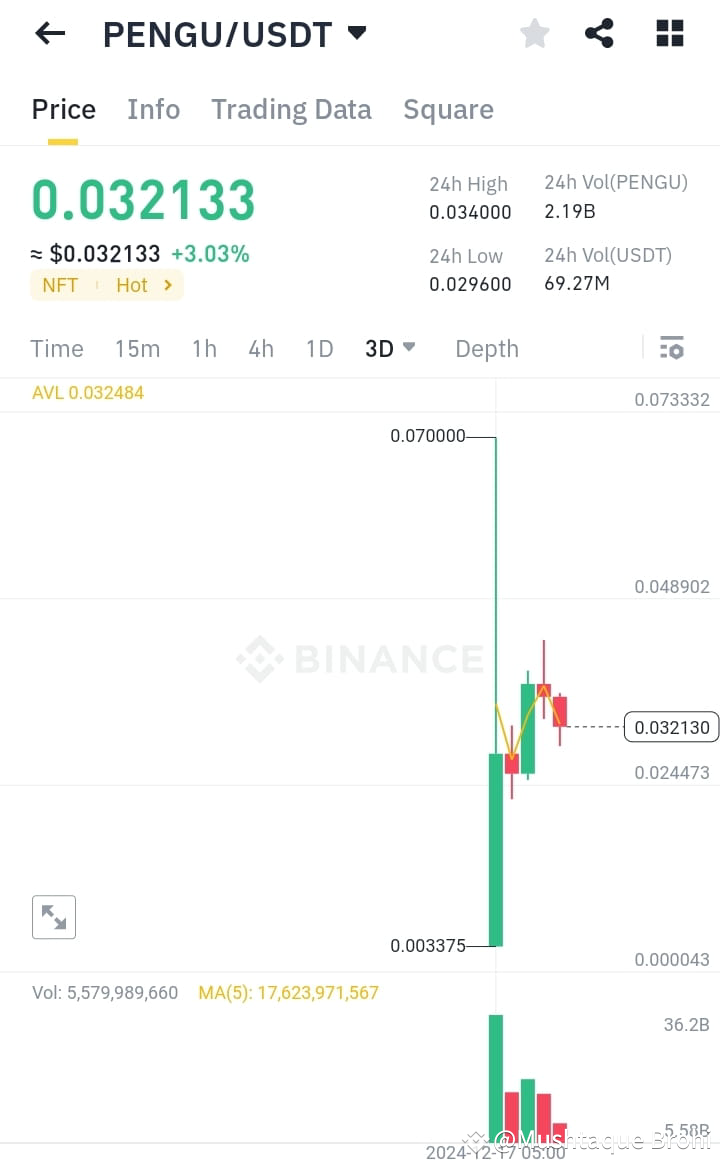This screenshot has width=720, height=1163.
Task: Switch to the Info tab
Action: pyautogui.click(x=153, y=109)
